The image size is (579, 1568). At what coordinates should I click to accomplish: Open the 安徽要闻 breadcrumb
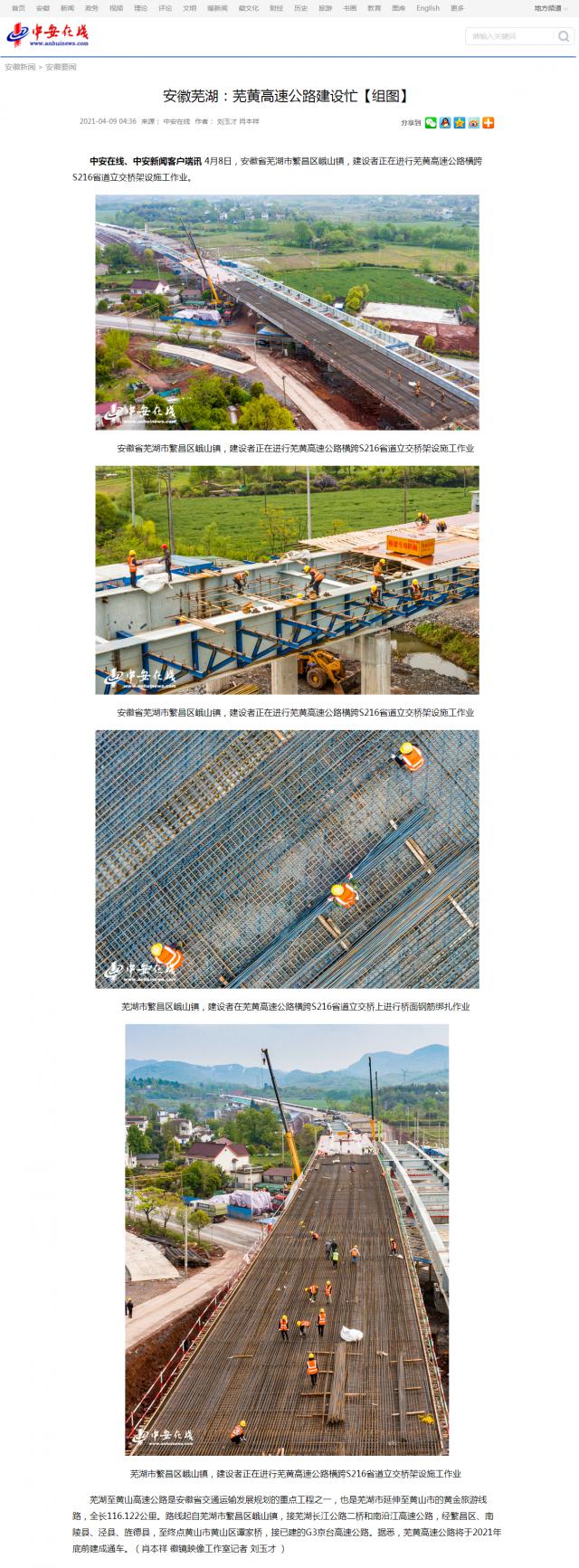click(x=62, y=67)
